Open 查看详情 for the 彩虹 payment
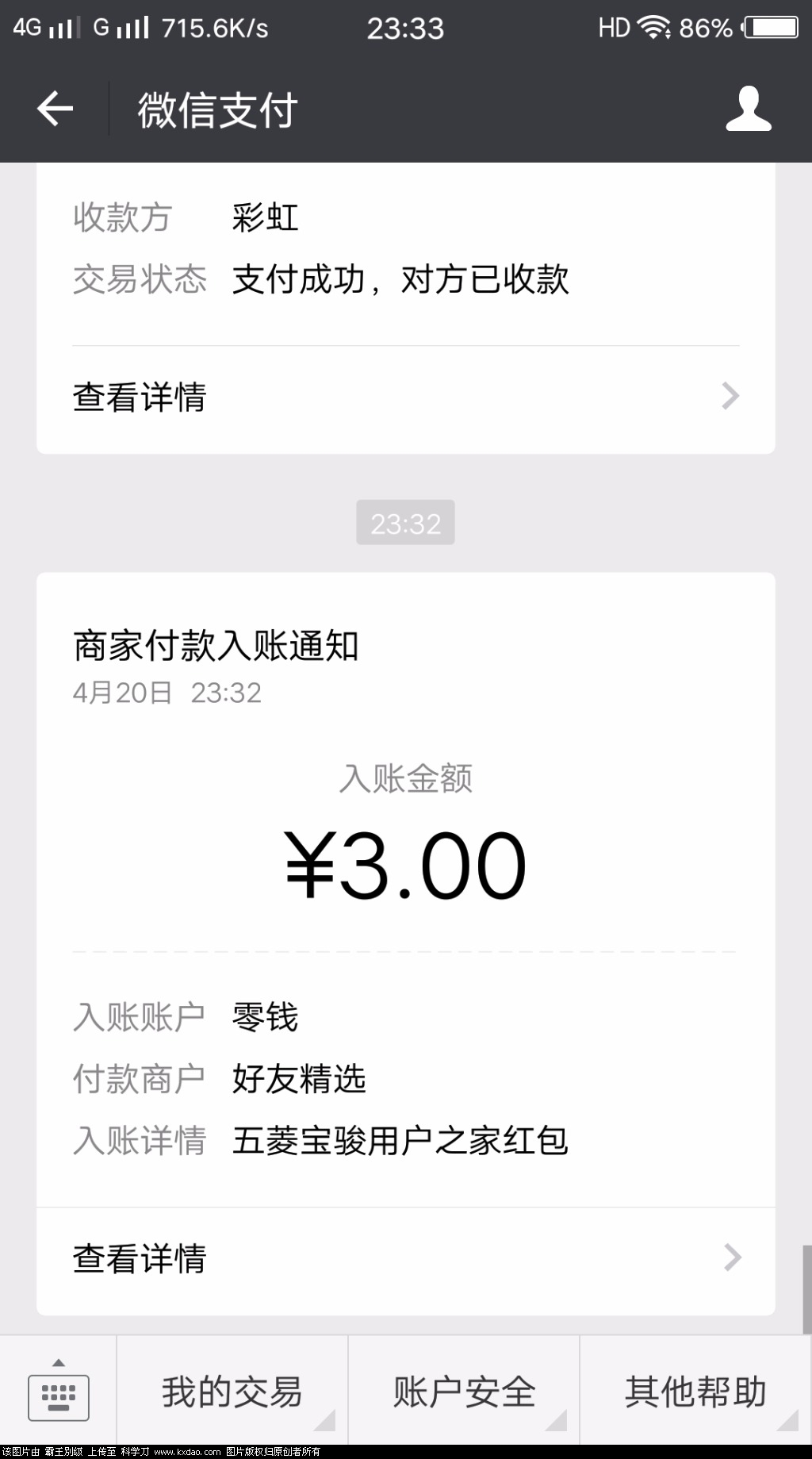Viewport: 812px width, 1459px height. pos(405,397)
